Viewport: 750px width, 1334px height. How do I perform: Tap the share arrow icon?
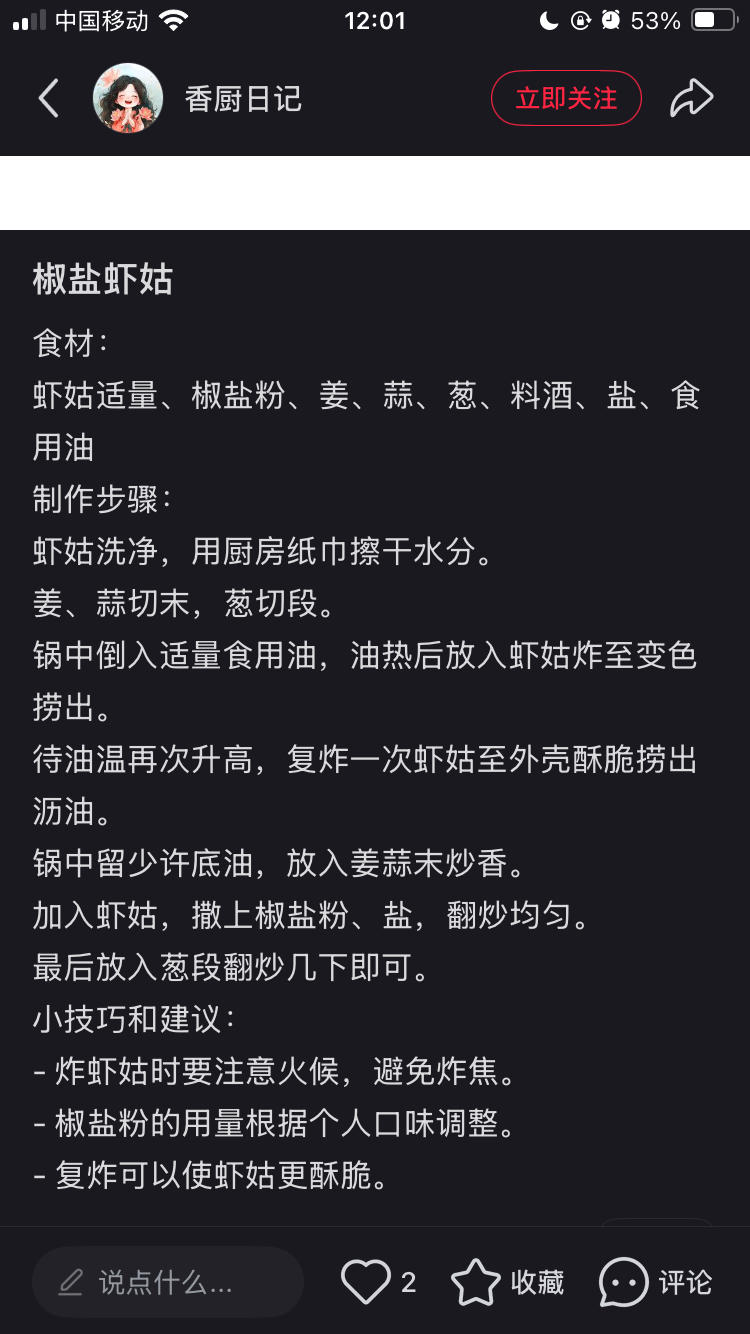pyautogui.click(x=691, y=98)
